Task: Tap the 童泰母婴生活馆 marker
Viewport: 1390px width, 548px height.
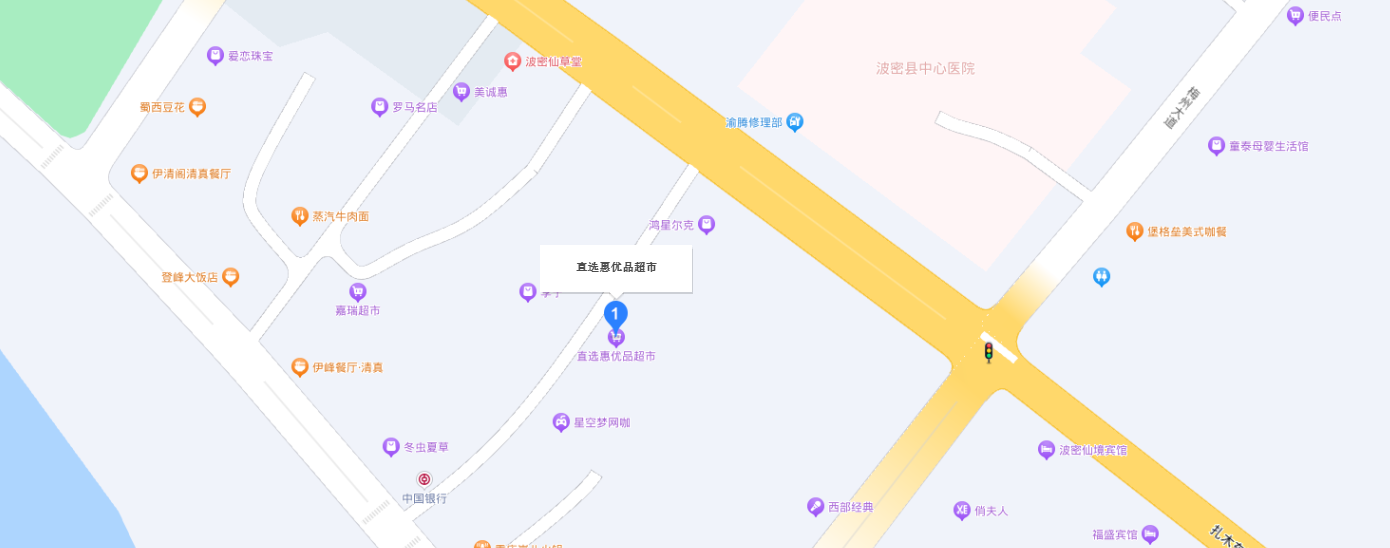Action: point(1216,146)
